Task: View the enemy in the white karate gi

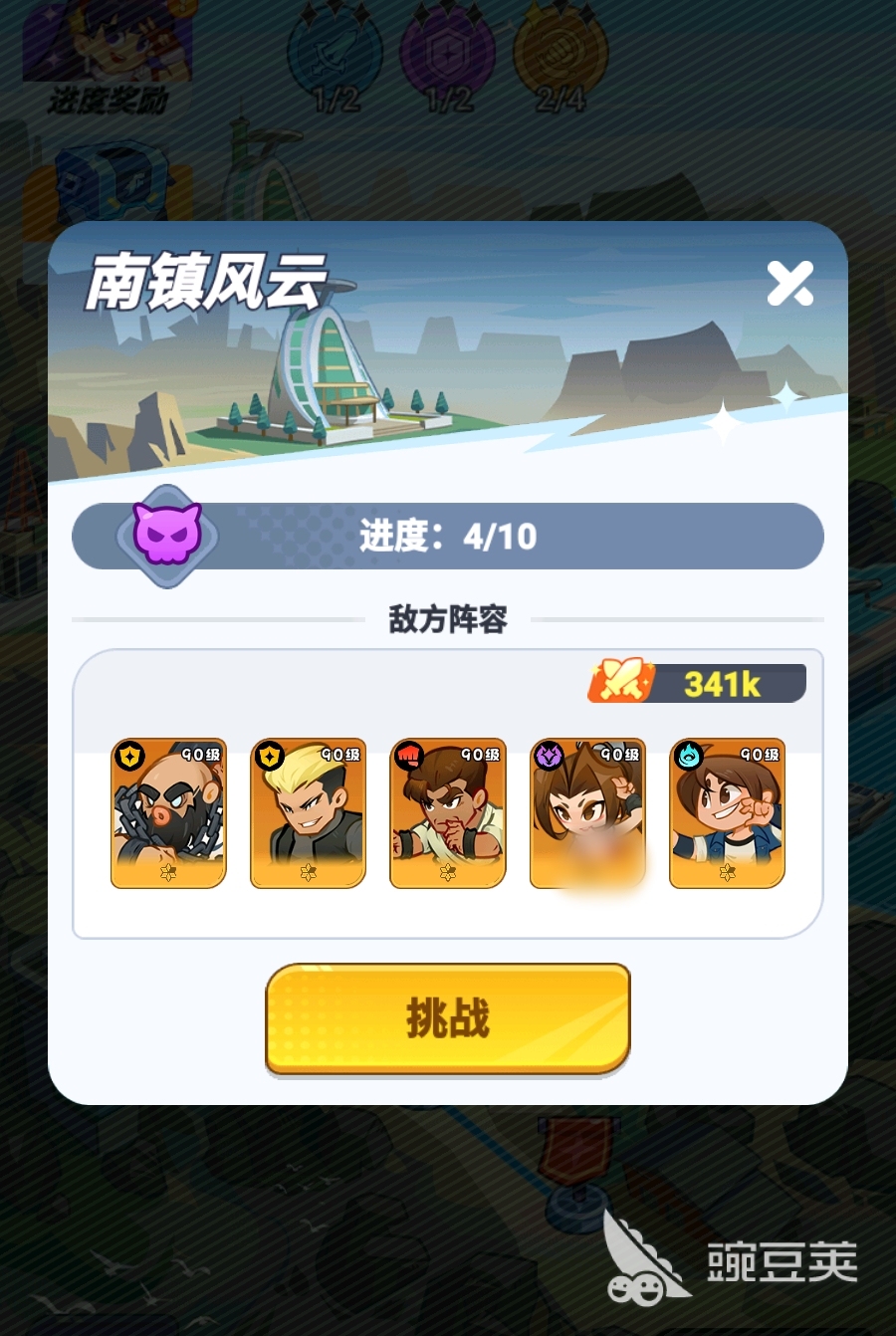Action: coord(448,813)
